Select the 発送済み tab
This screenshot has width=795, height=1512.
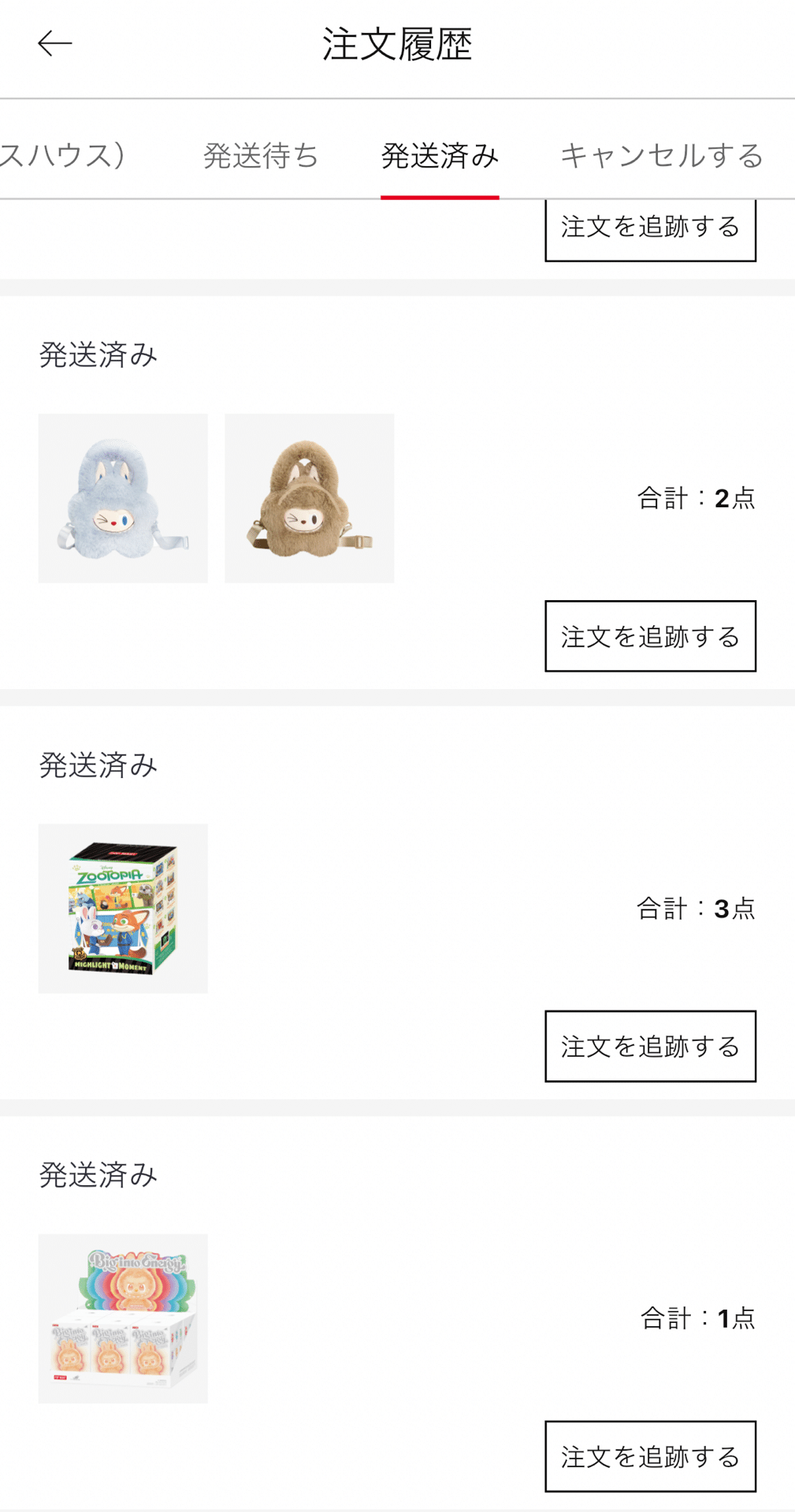coord(440,156)
